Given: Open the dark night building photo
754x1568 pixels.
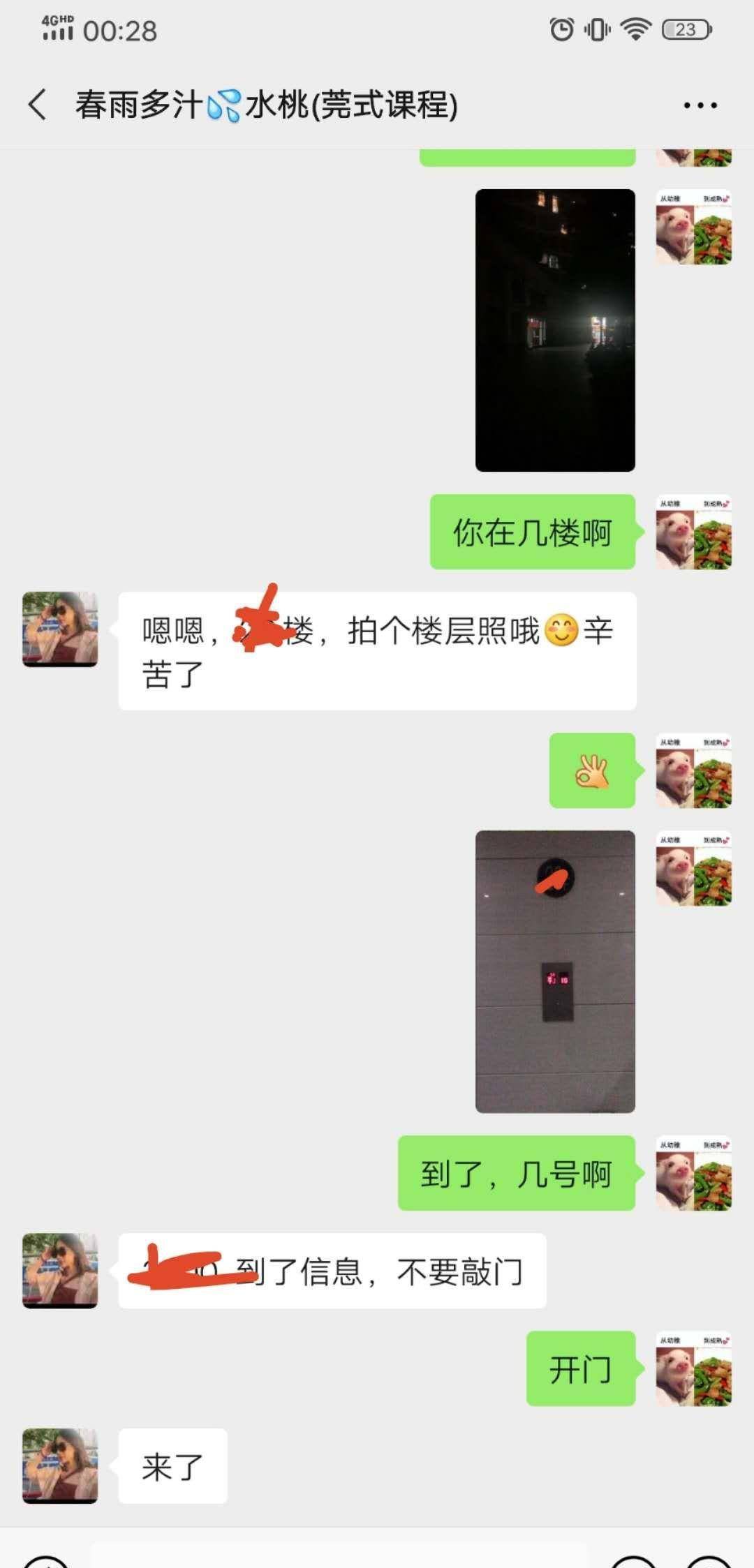Looking at the screenshot, I should pos(555,330).
